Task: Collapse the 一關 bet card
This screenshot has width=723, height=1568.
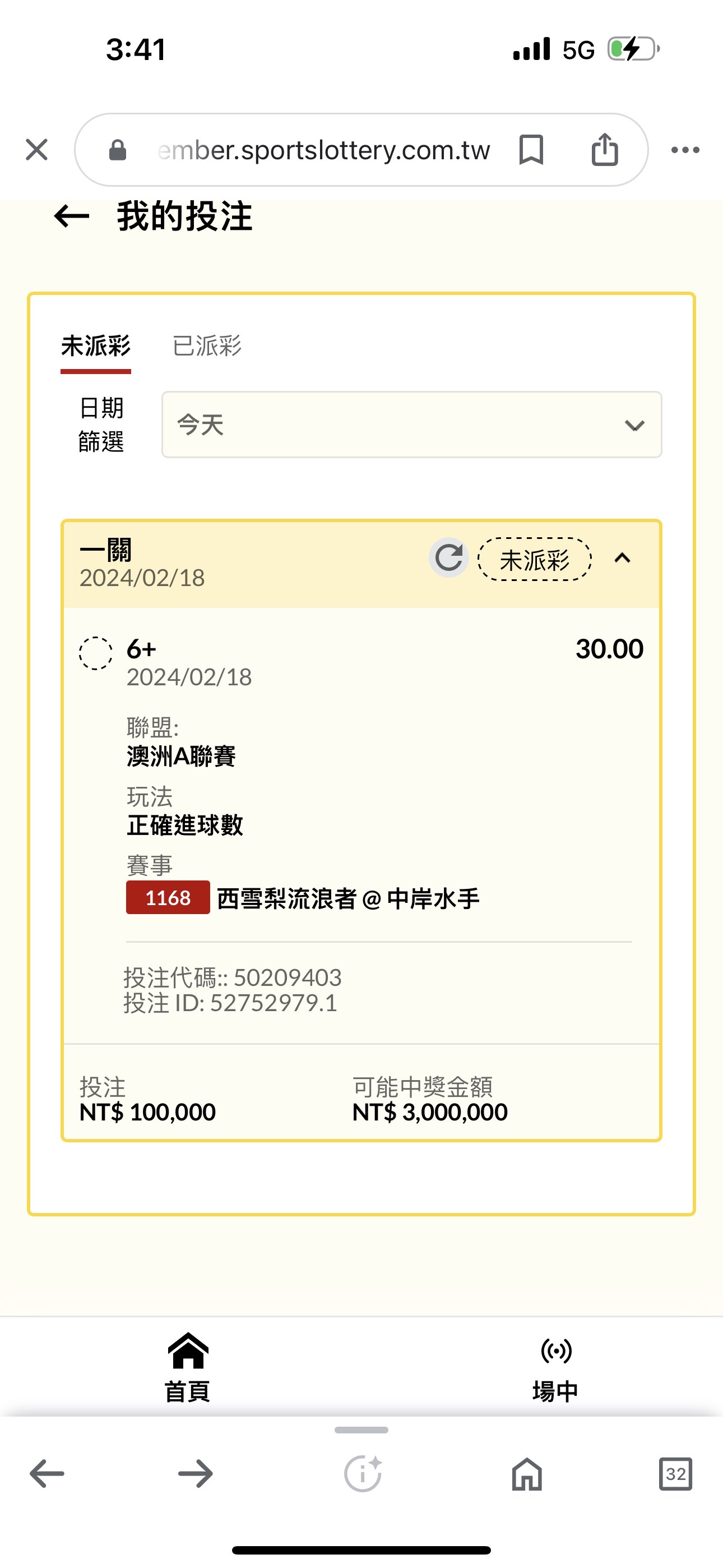Action: coord(623,558)
